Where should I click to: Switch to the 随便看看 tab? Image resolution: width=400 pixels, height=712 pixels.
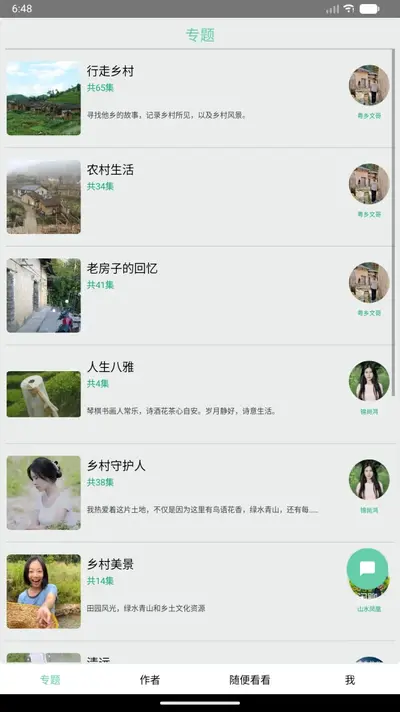(250, 679)
